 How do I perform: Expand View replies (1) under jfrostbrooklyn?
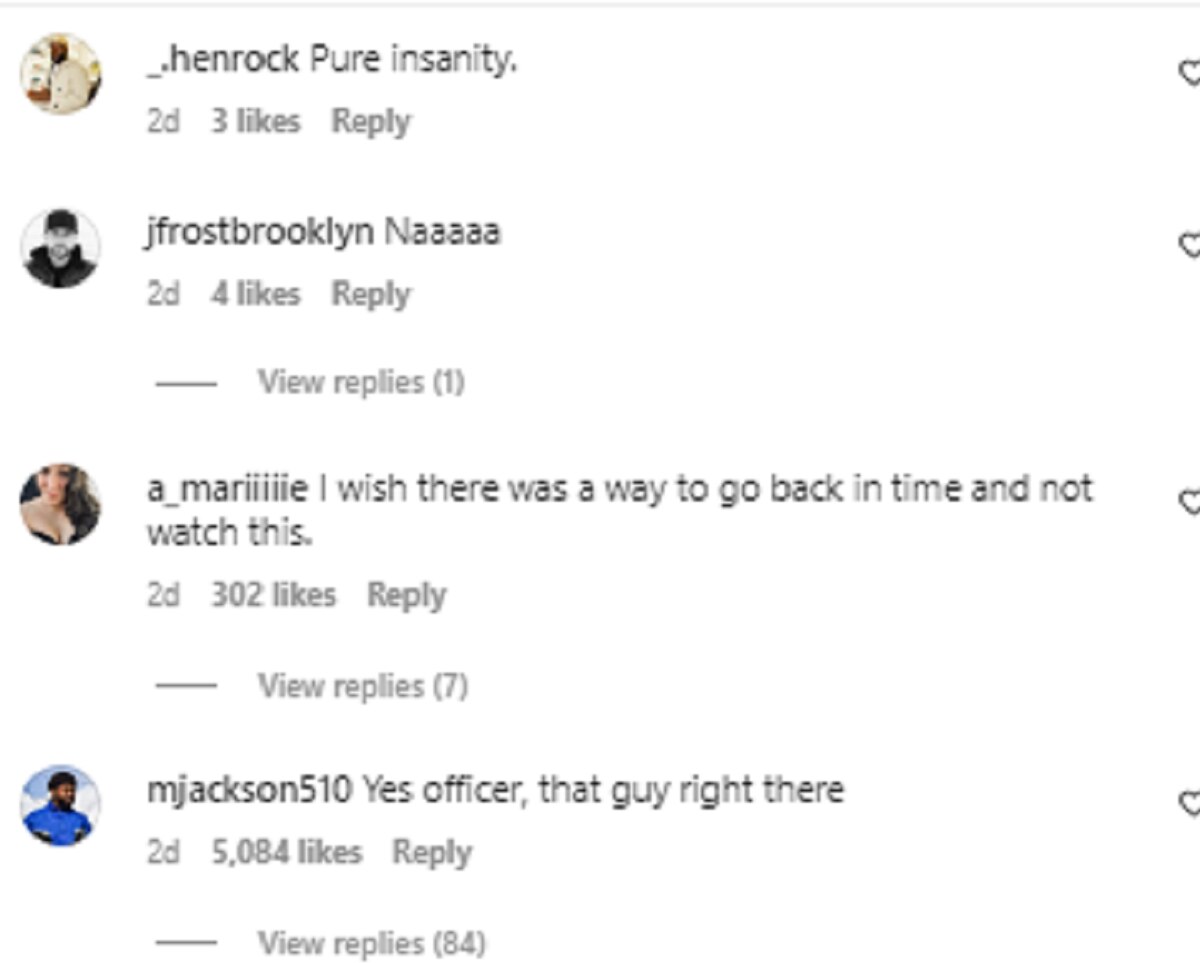(360, 382)
